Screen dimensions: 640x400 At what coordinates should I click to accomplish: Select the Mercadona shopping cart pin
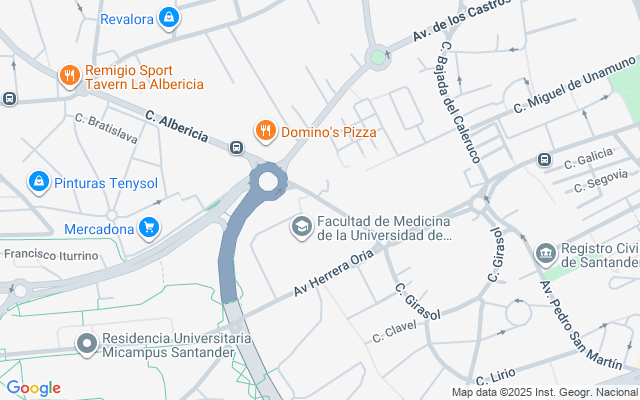(x=149, y=228)
